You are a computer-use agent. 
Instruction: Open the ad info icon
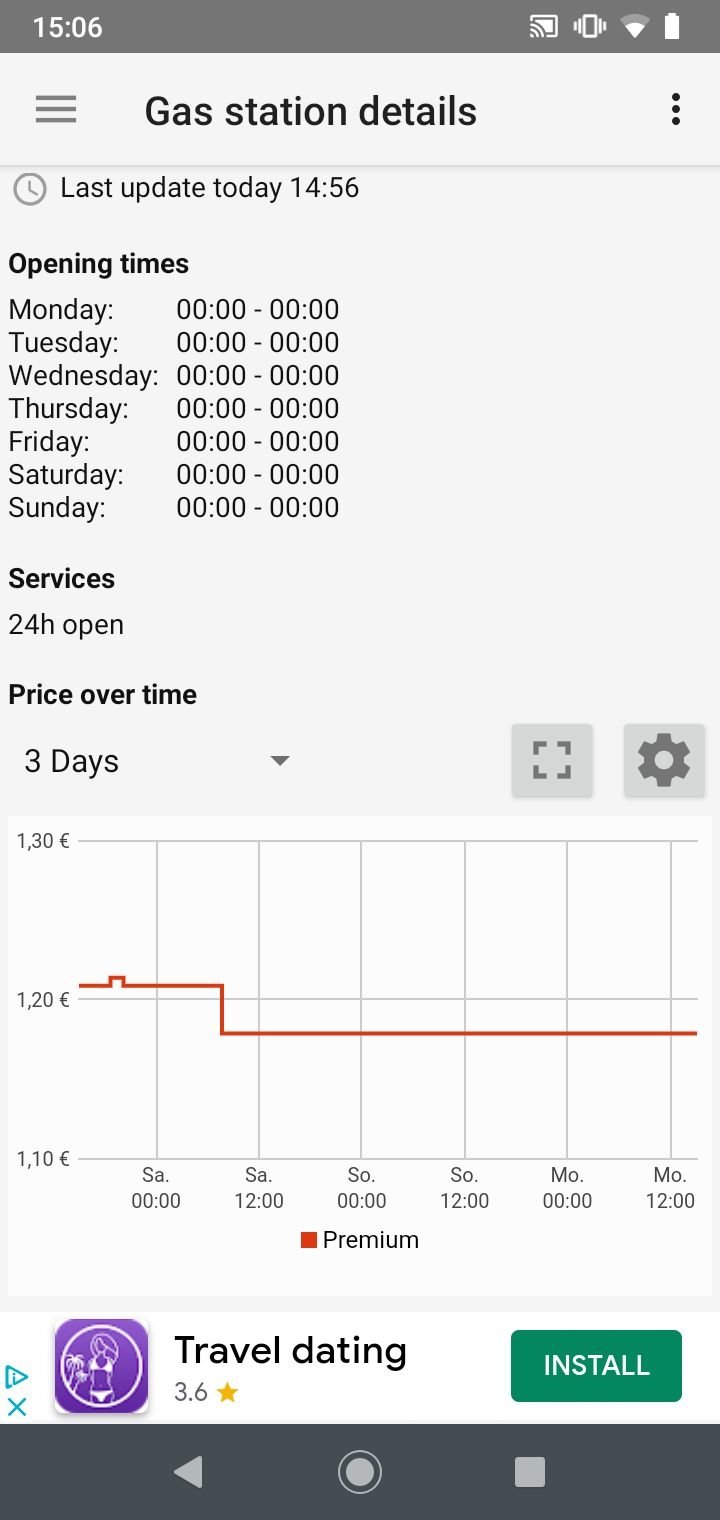[17, 1377]
